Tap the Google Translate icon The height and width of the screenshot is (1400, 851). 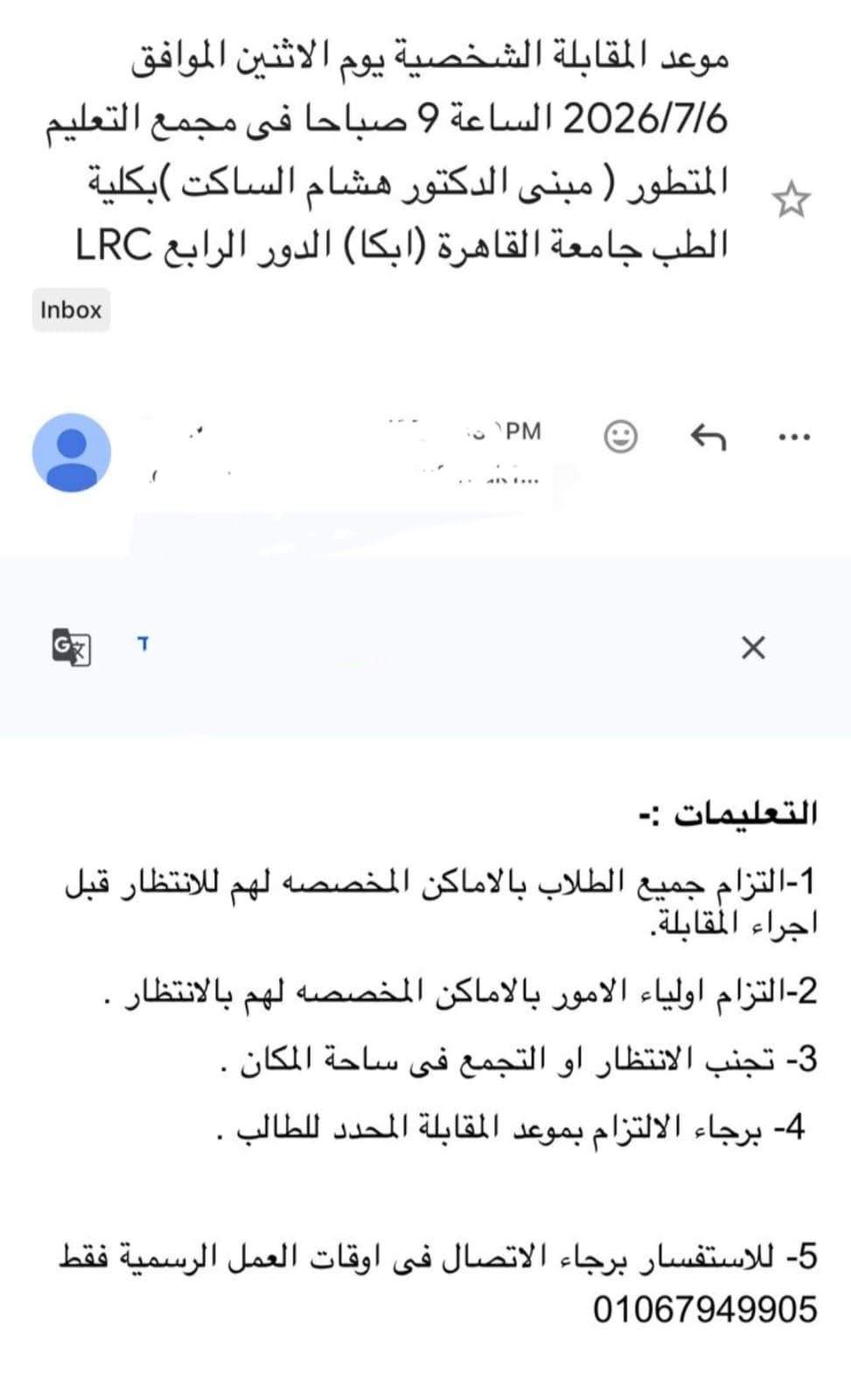coord(72,647)
